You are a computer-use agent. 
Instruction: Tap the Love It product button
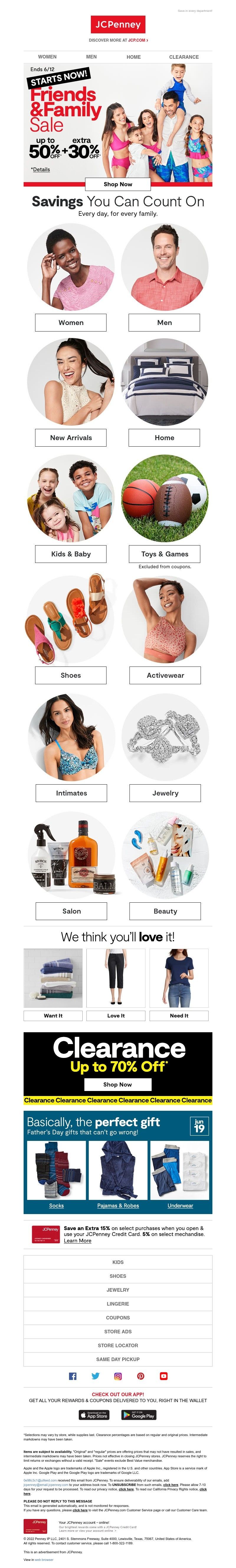point(116,1015)
